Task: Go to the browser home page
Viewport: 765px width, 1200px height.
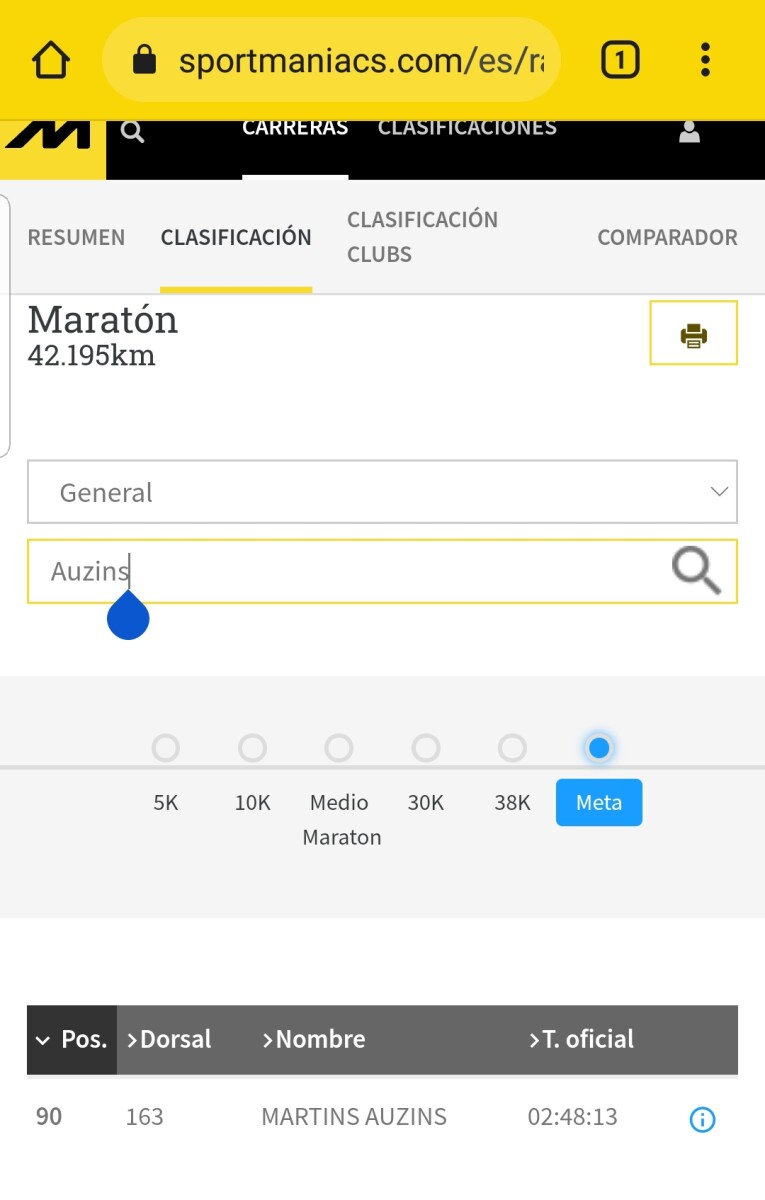Action: tap(51, 61)
